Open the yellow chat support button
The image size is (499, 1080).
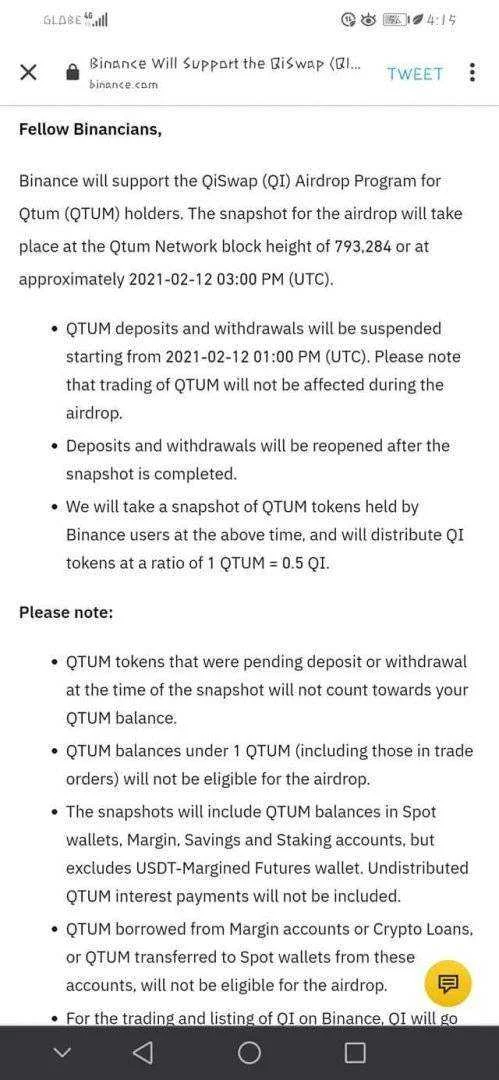(x=445, y=981)
